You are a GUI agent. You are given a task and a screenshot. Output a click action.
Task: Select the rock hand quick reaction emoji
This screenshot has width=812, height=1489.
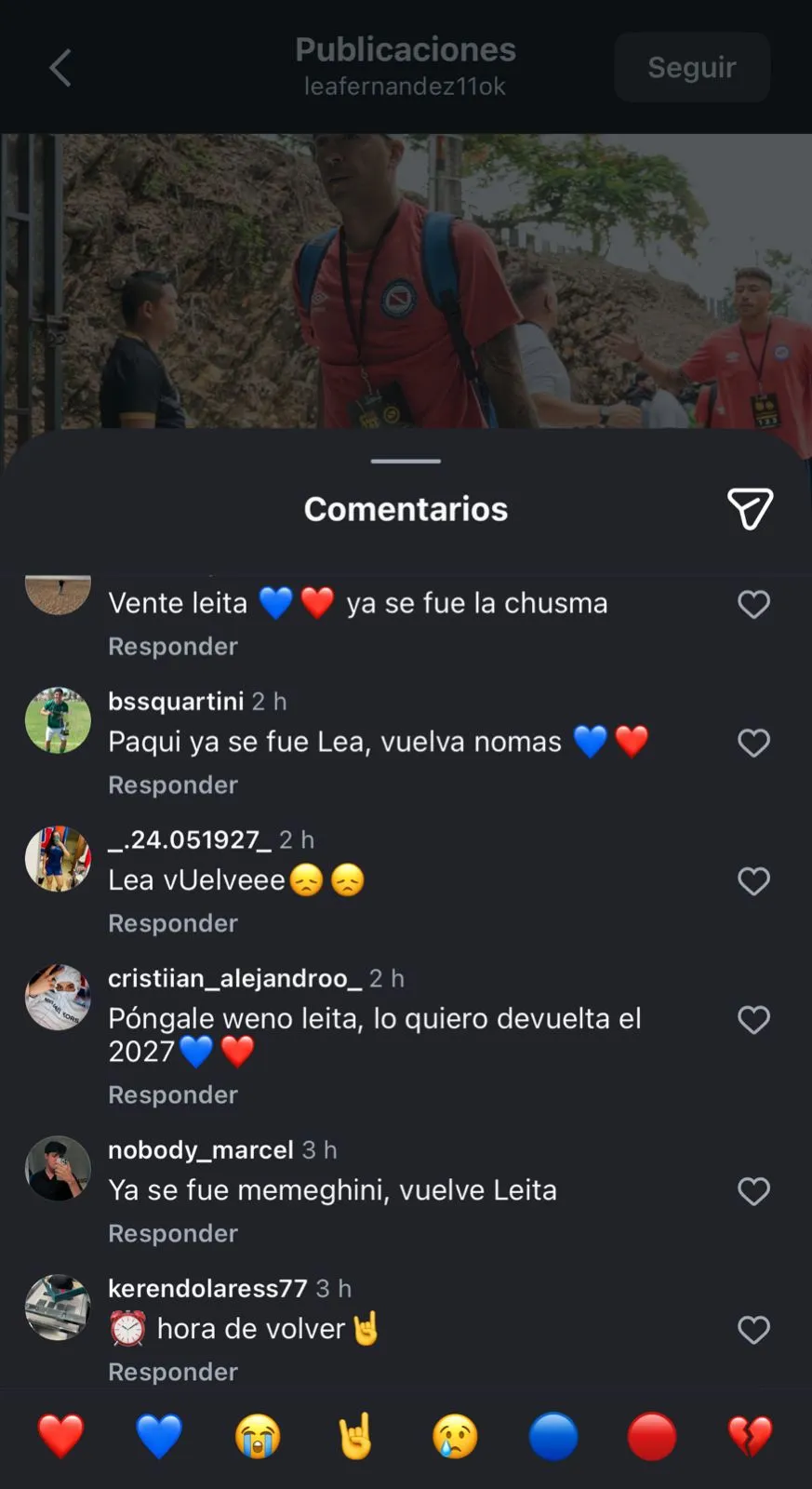click(355, 1436)
